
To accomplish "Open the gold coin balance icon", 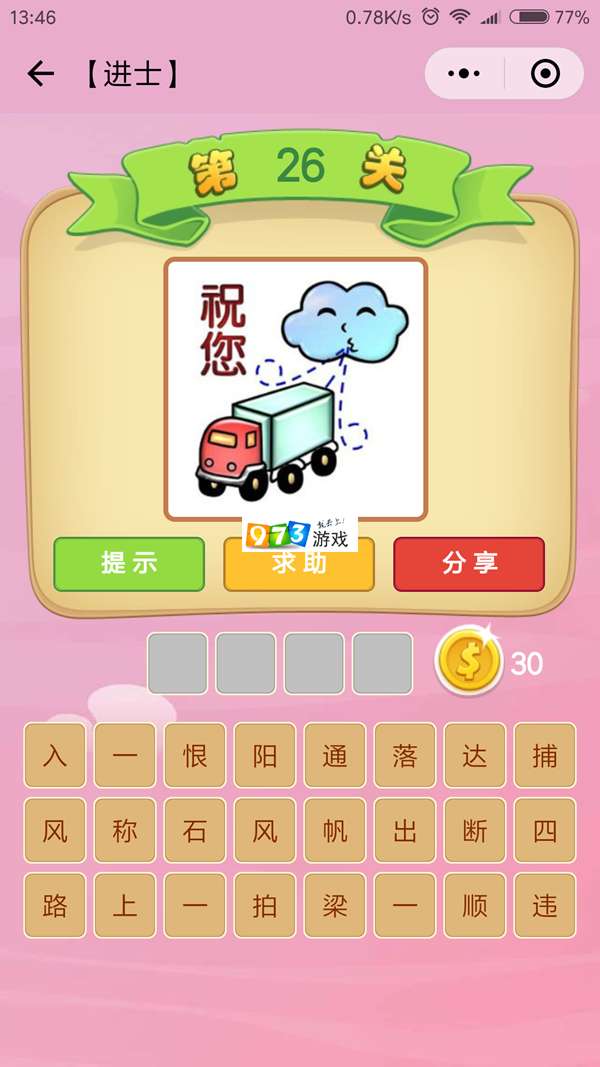I will 468,662.
